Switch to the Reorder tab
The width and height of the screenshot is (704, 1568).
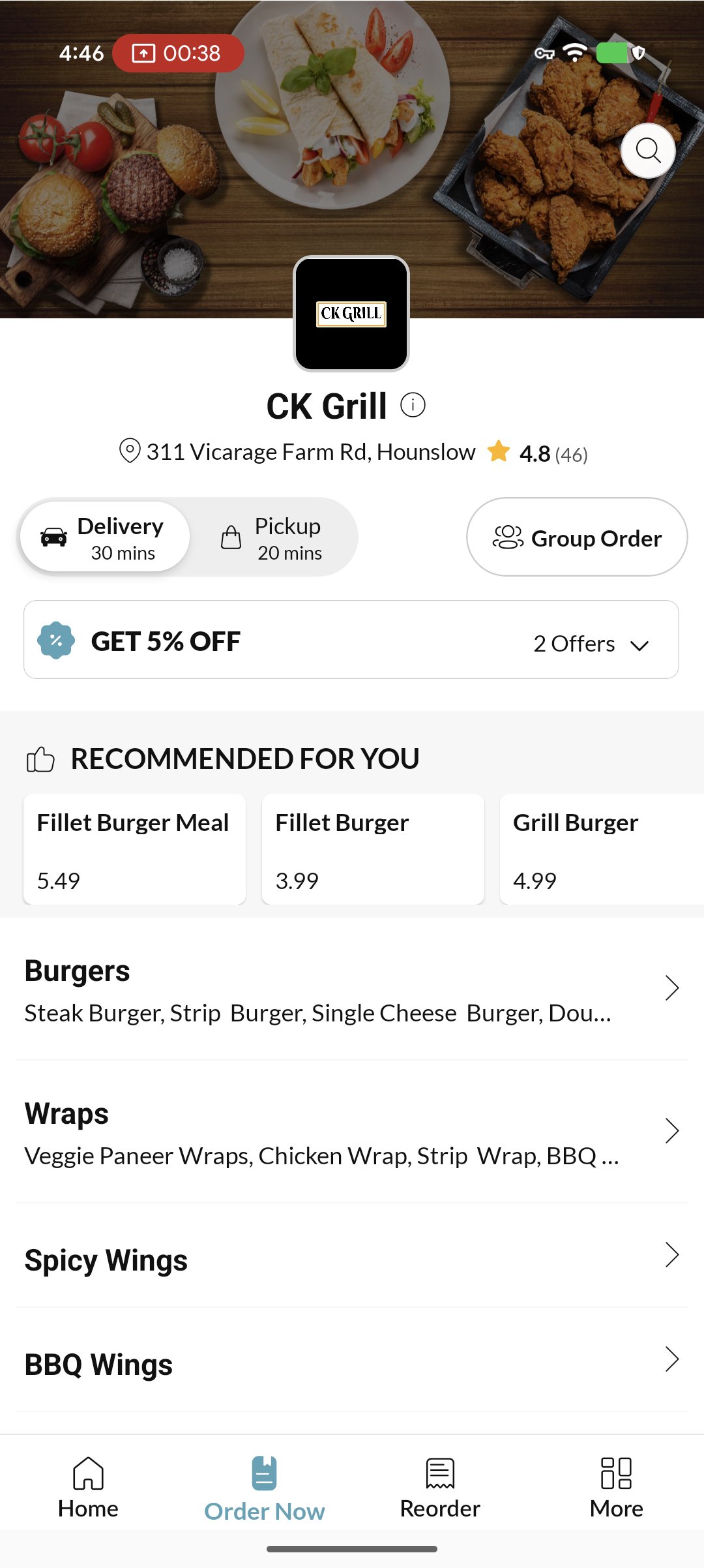[440, 1487]
